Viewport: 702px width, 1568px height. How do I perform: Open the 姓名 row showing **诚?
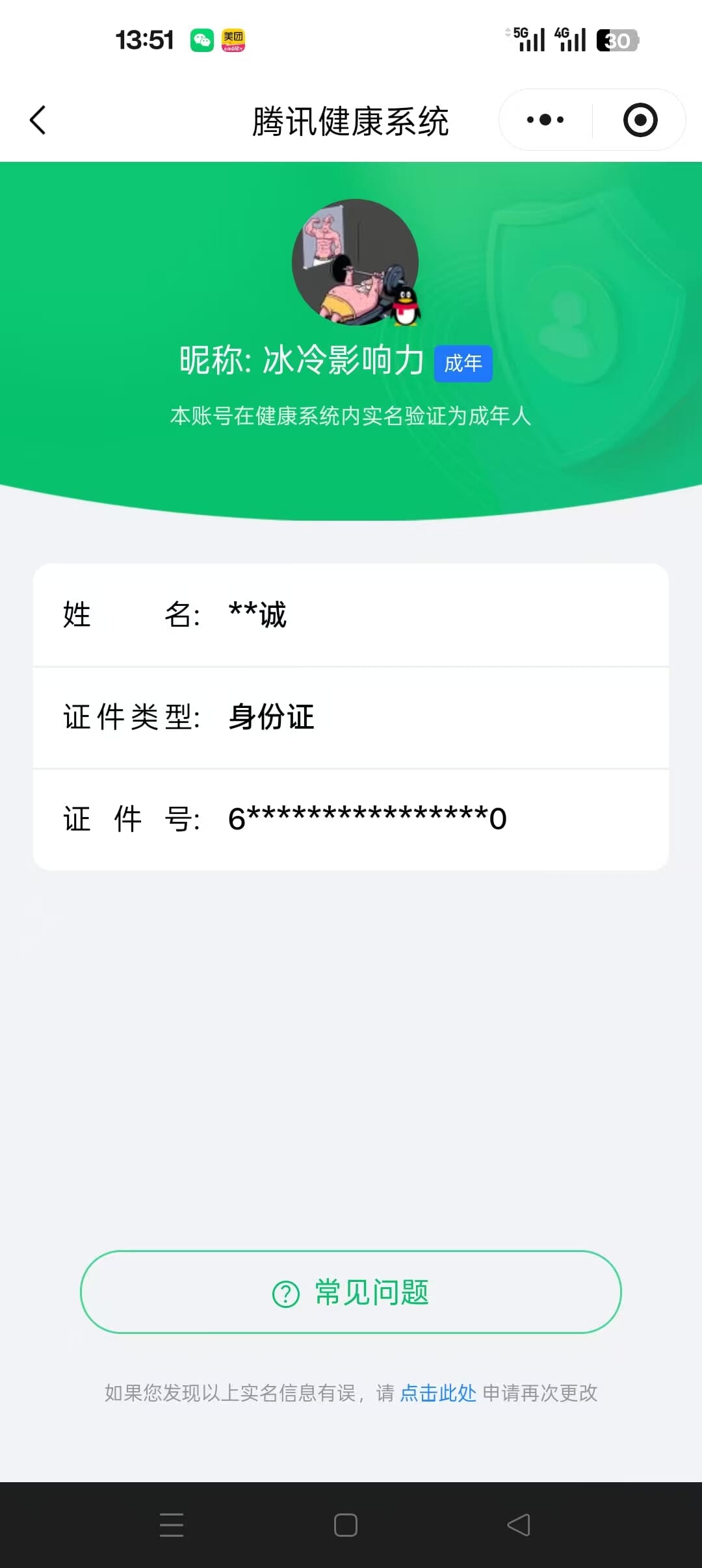click(351, 616)
